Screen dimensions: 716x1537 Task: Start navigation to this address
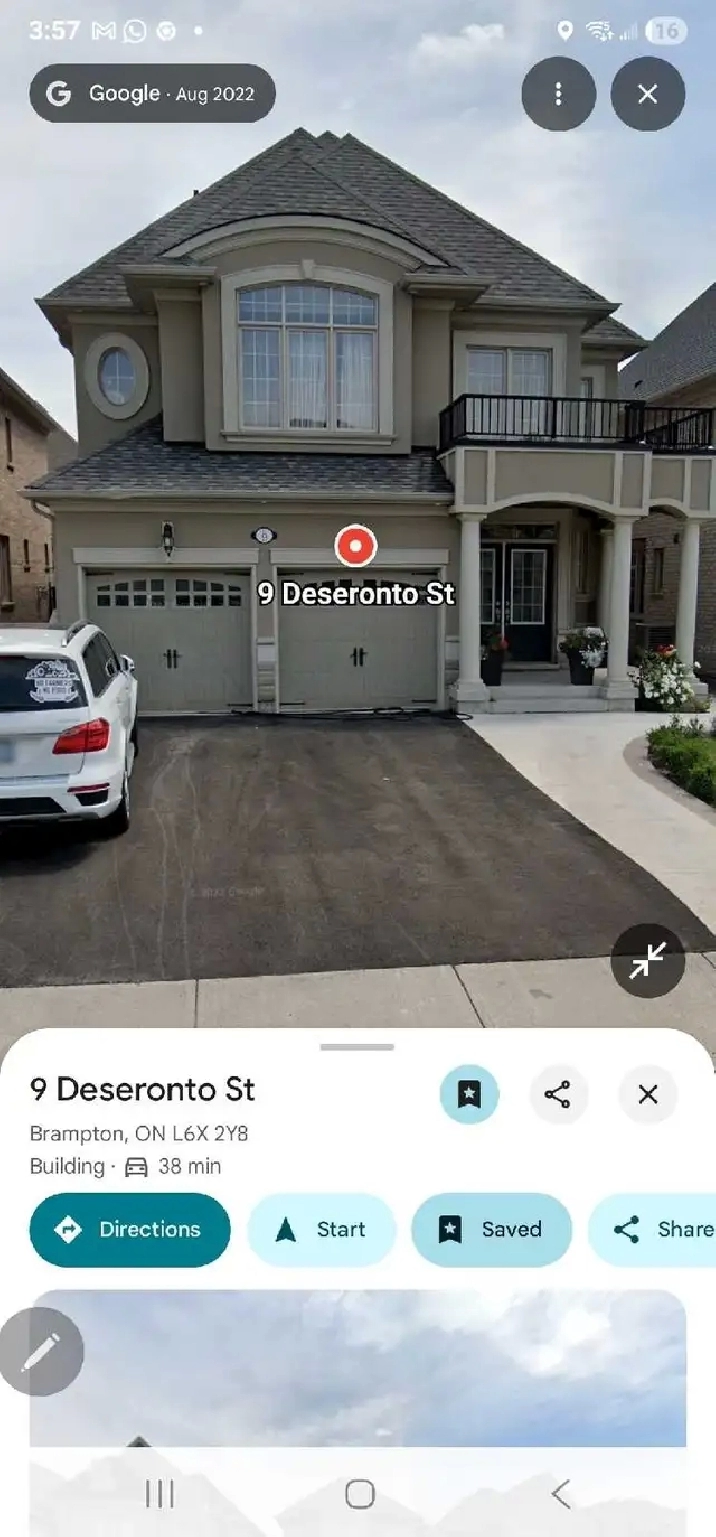click(x=321, y=1229)
